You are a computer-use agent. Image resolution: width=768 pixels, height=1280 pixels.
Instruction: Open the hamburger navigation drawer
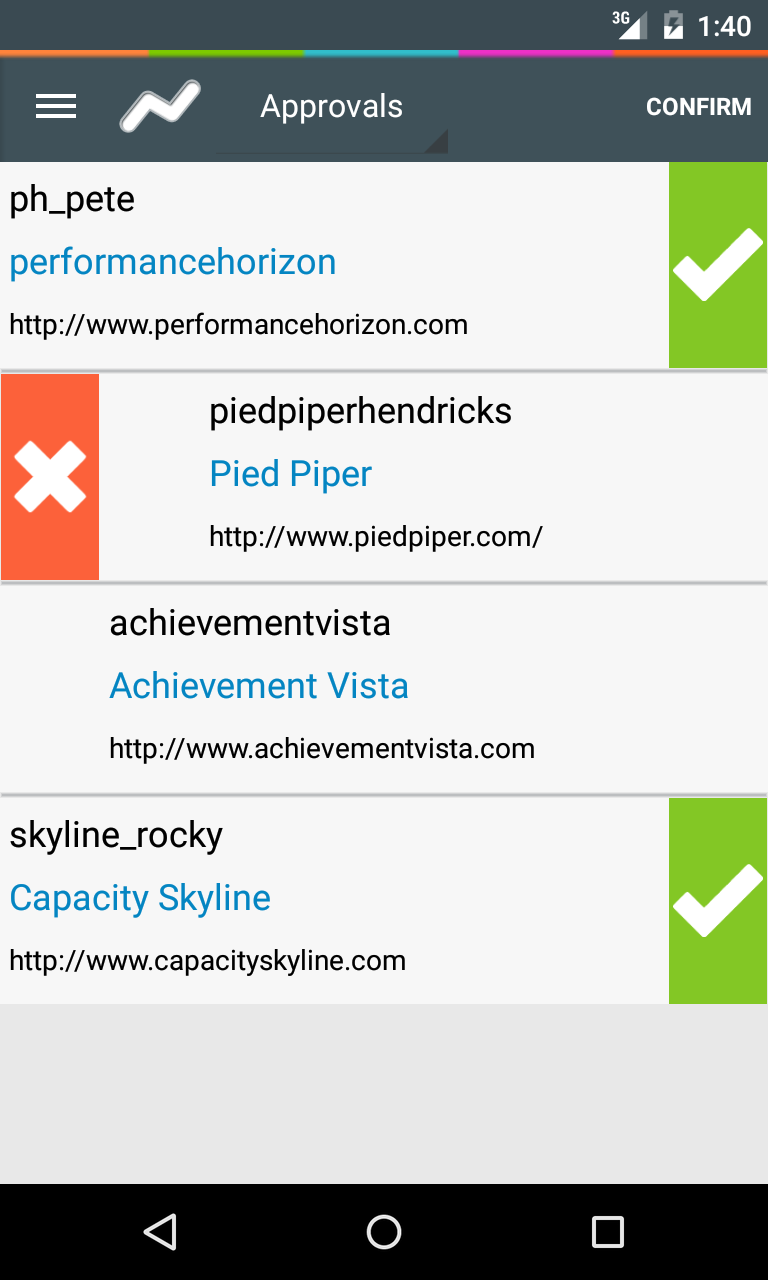point(56,107)
